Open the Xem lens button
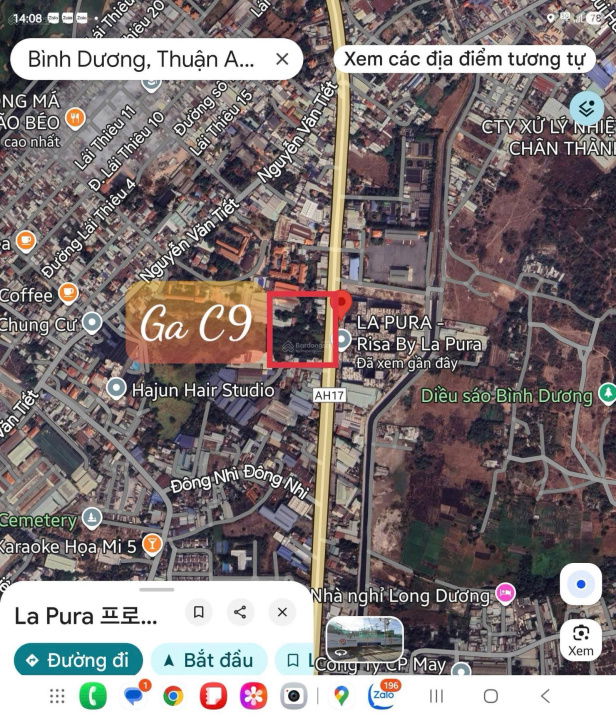 [x=580, y=640]
